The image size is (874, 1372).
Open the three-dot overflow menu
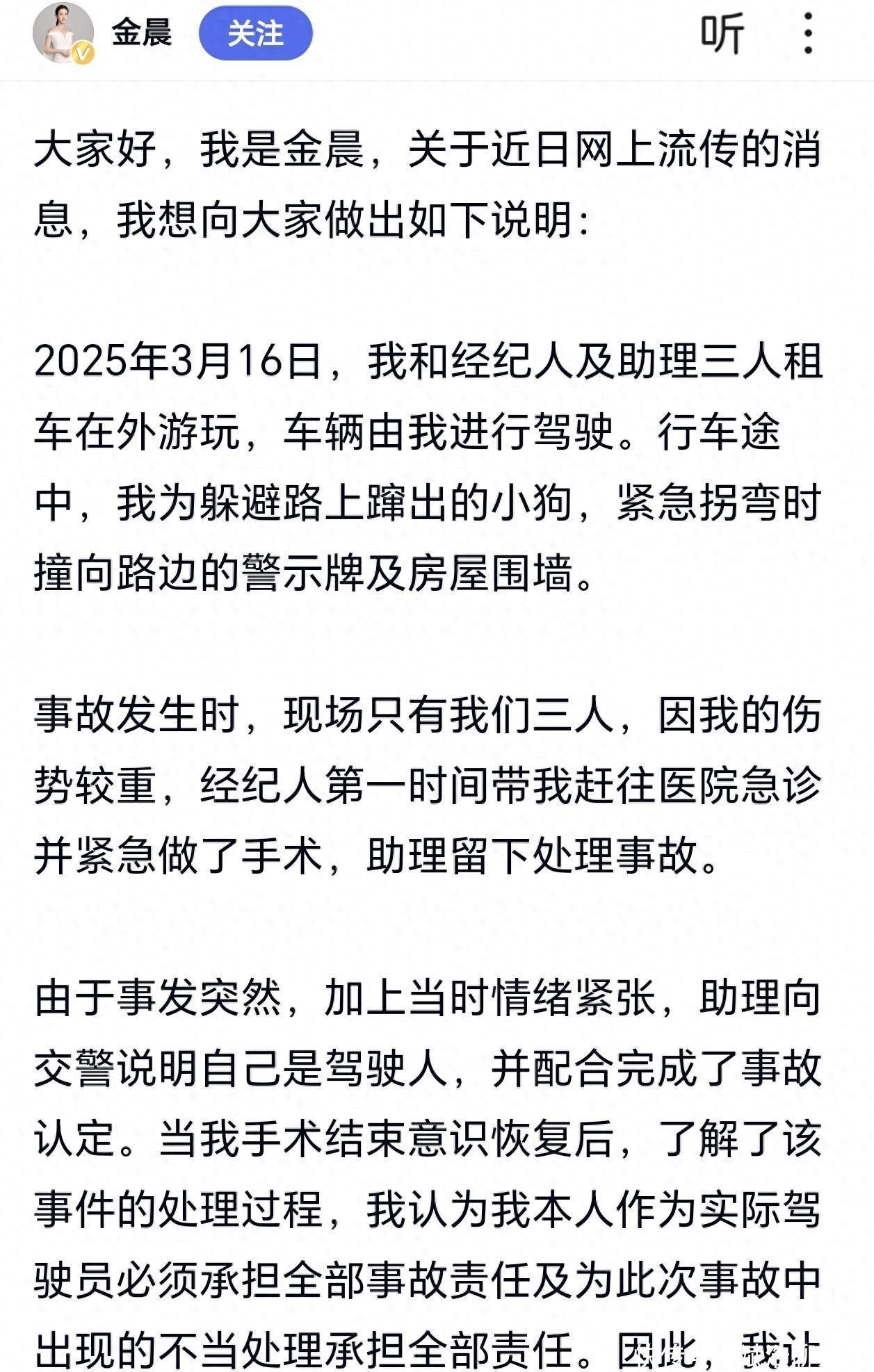tap(808, 33)
